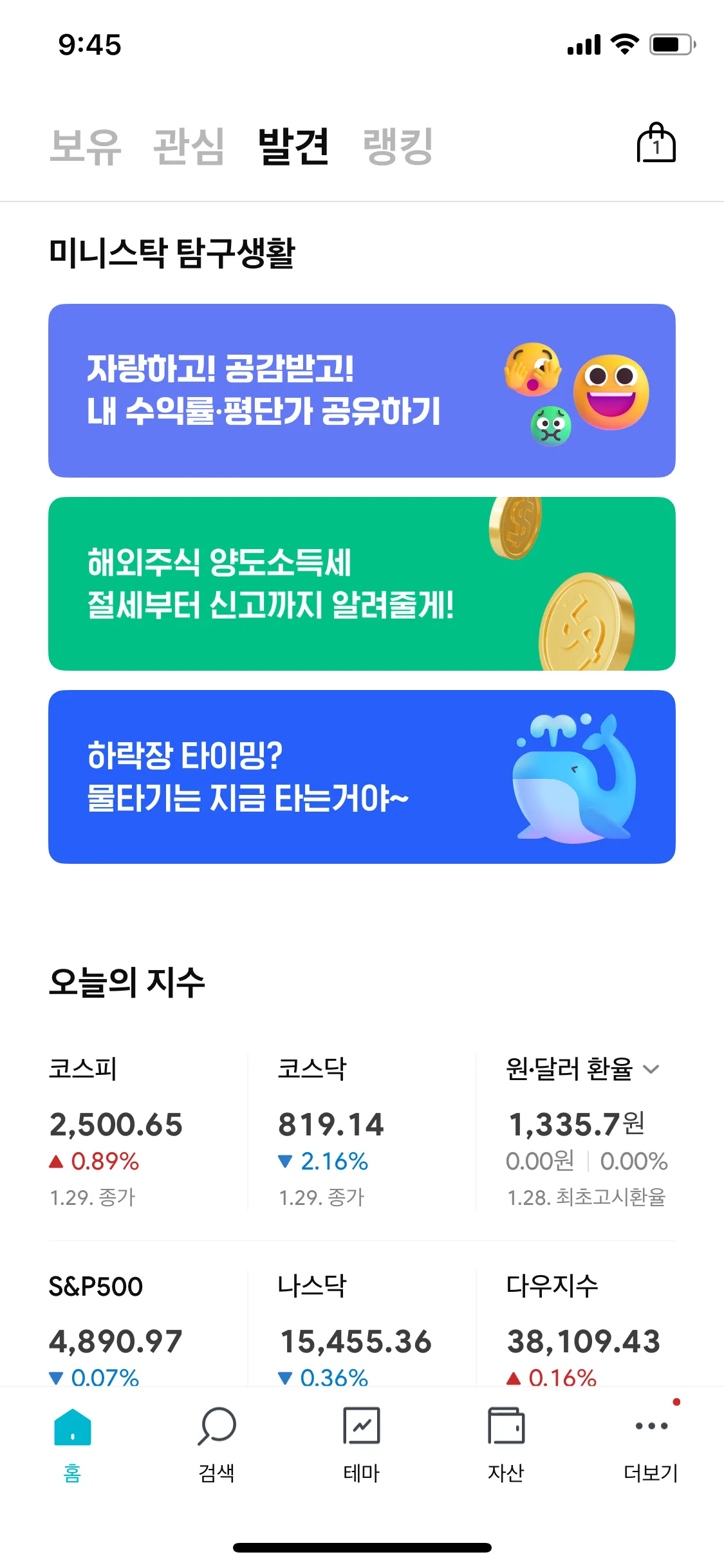The width and height of the screenshot is (724, 1568).
Task: Open the S&P500 index card
Action: [116, 1327]
